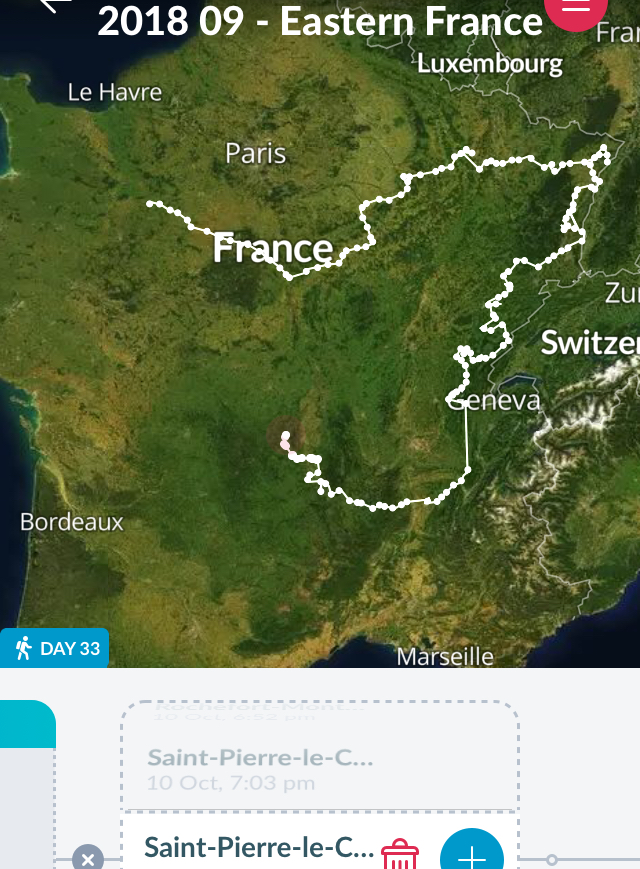Viewport: 640px width, 869px height.
Task: Open the red hamburger menu
Action: click(576, 8)
